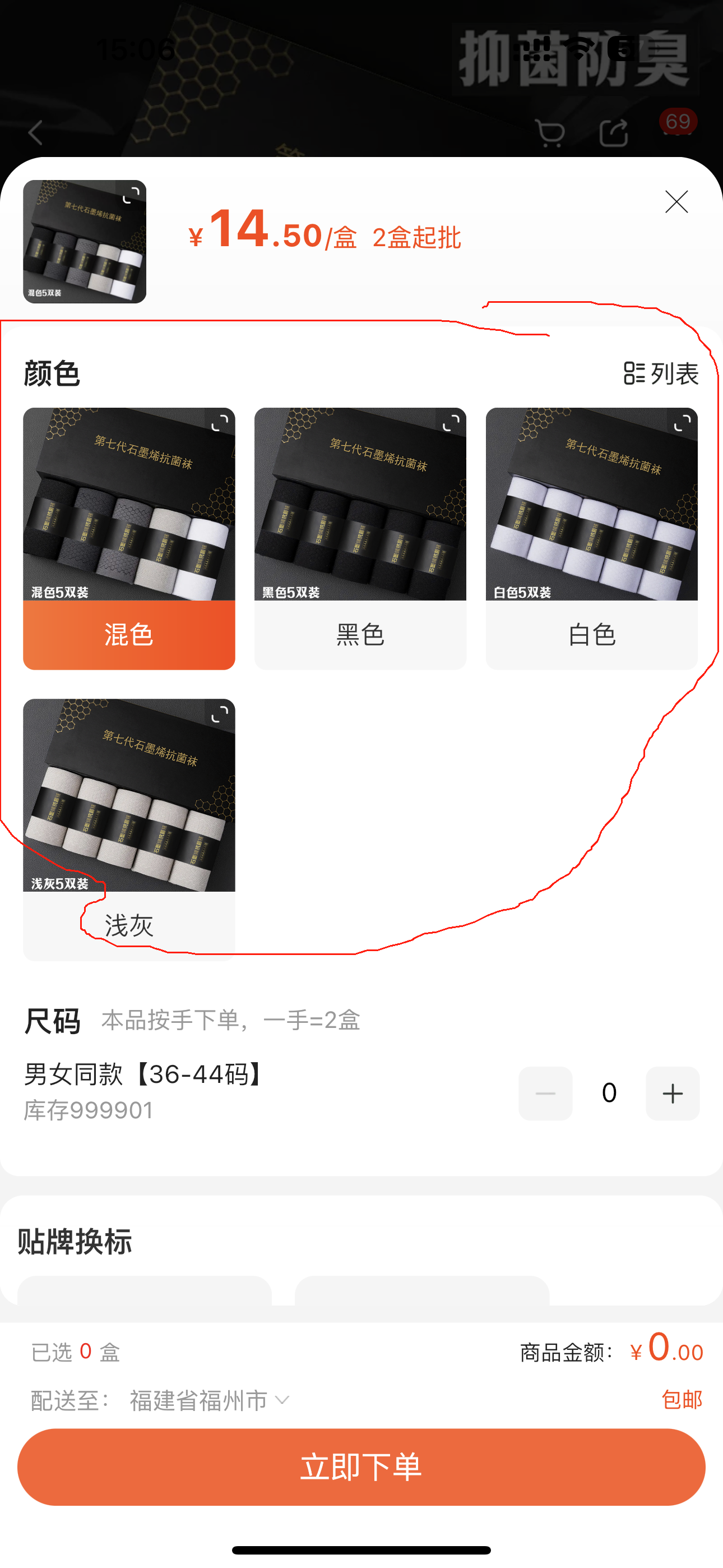Image resolution: width=723 pixels, height=1568 pixels.
Task: Switch color view to 列表 list
Action: (x=661, y=373)
